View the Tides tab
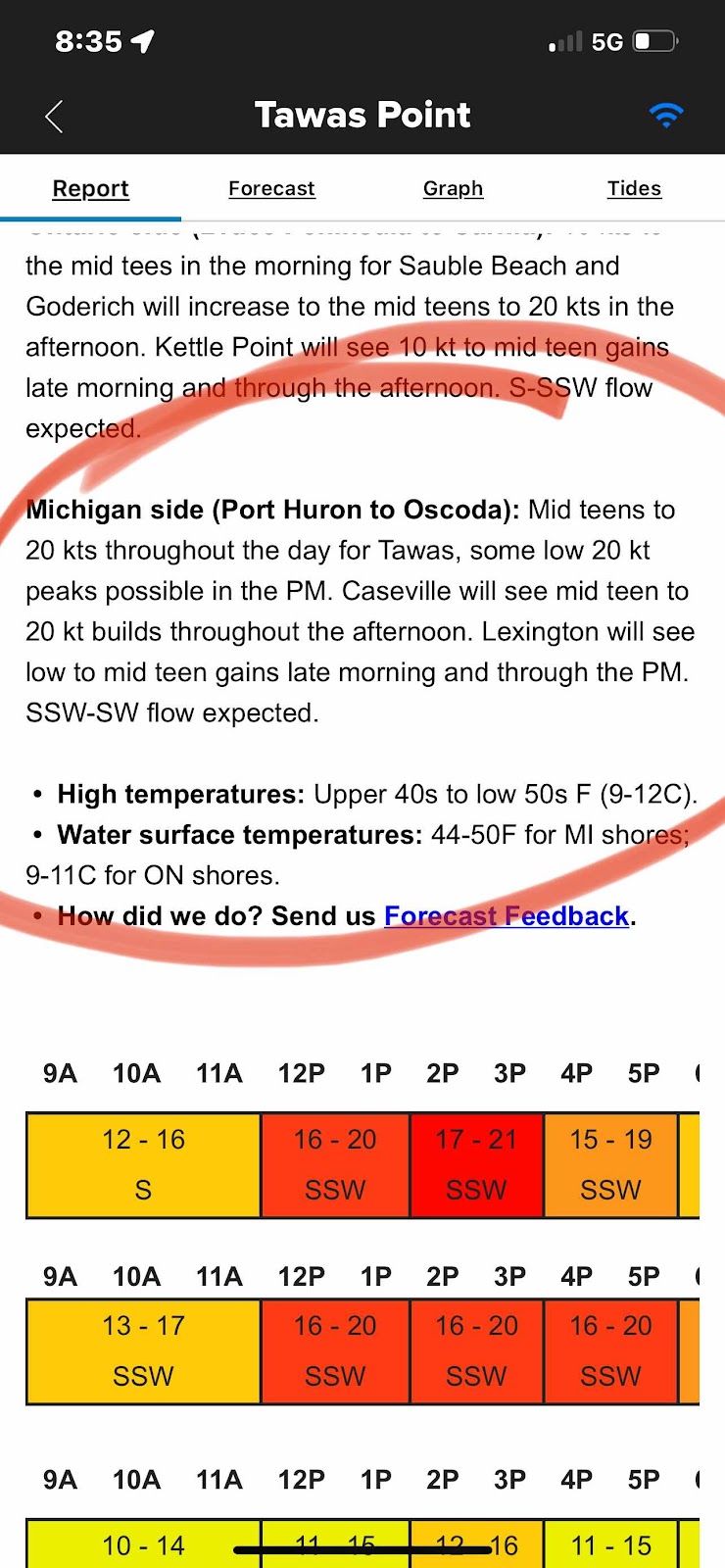The width and height of the screenshot is (725, 1568). [634, 188]
